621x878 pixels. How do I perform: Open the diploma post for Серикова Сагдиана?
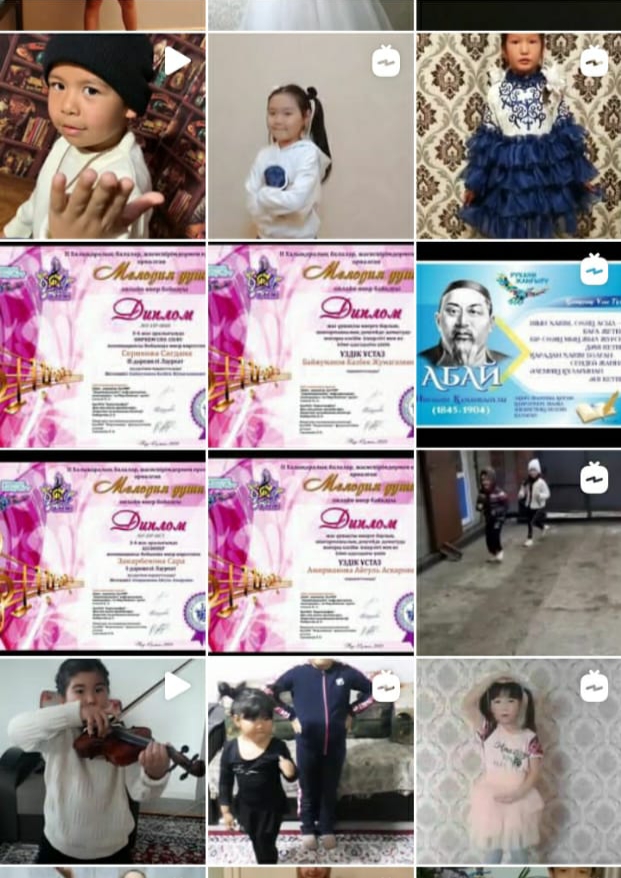(x=102, y=345)
